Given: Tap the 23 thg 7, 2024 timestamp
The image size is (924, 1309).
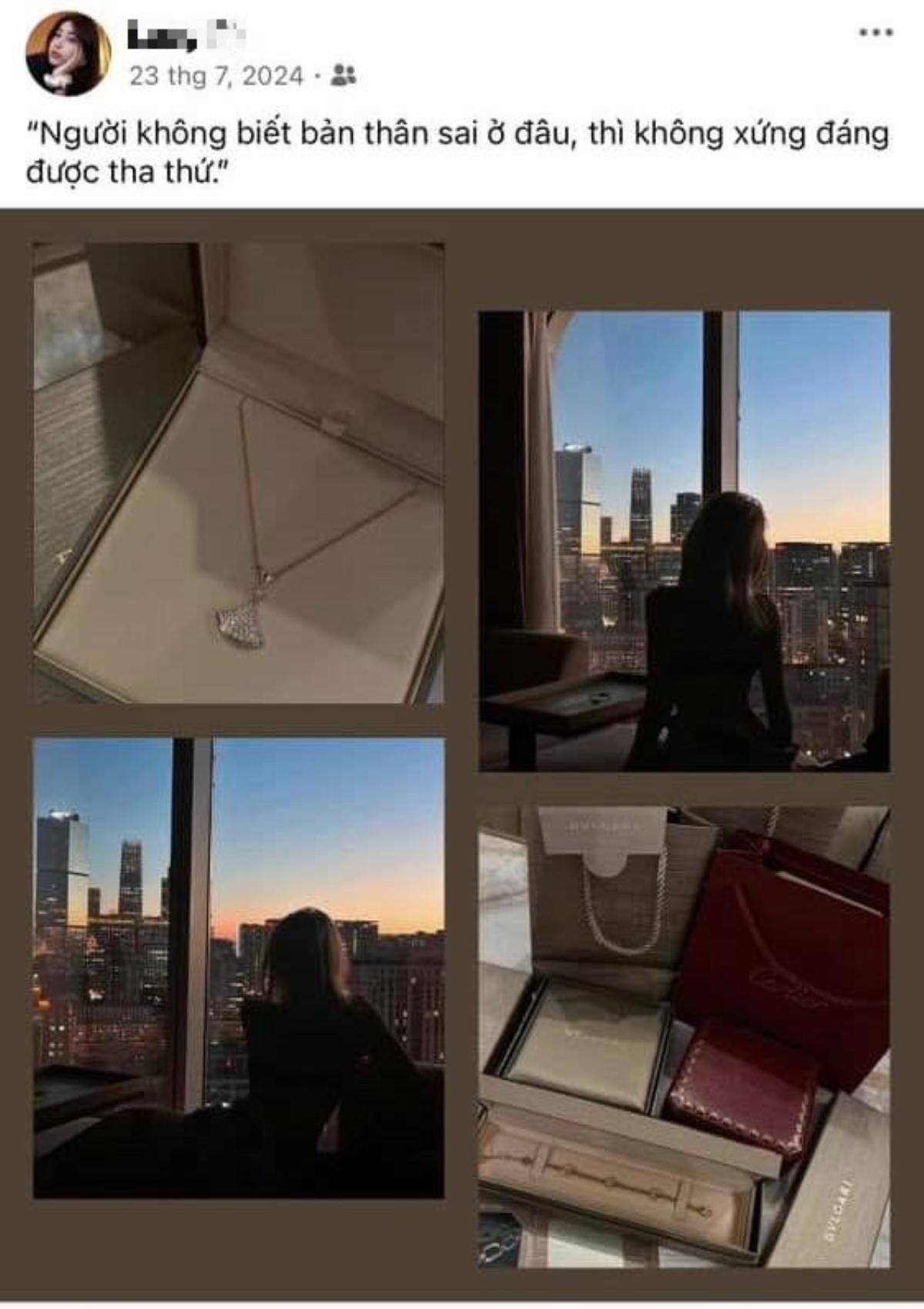Looking at the screenshot, I should [x=216, y=76].
